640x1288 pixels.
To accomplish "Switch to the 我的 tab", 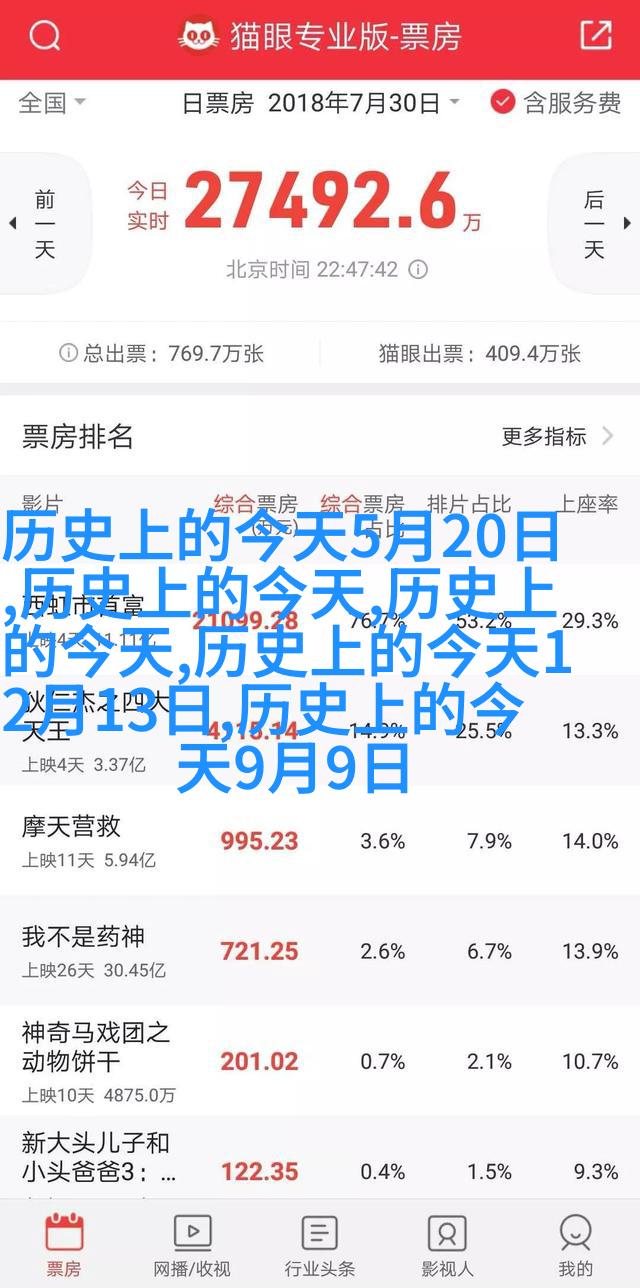I will 575,1244.
